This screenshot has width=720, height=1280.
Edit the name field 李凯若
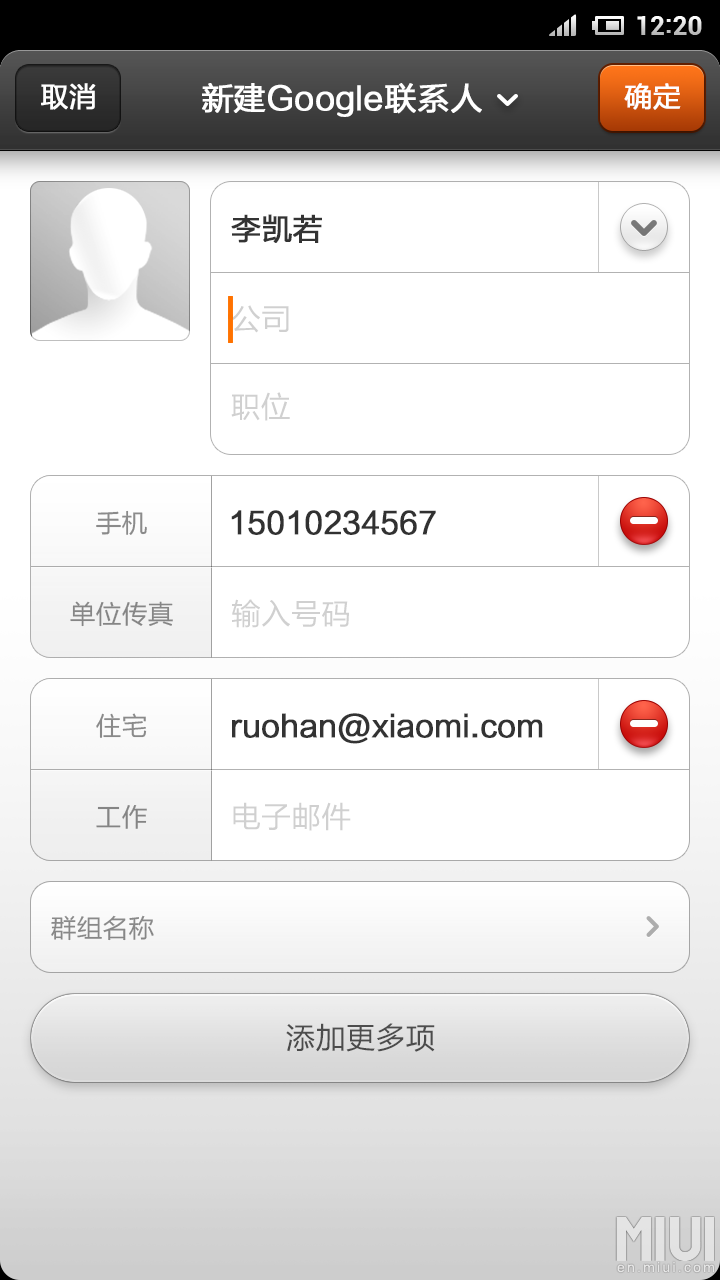click(x=400, y=228)
